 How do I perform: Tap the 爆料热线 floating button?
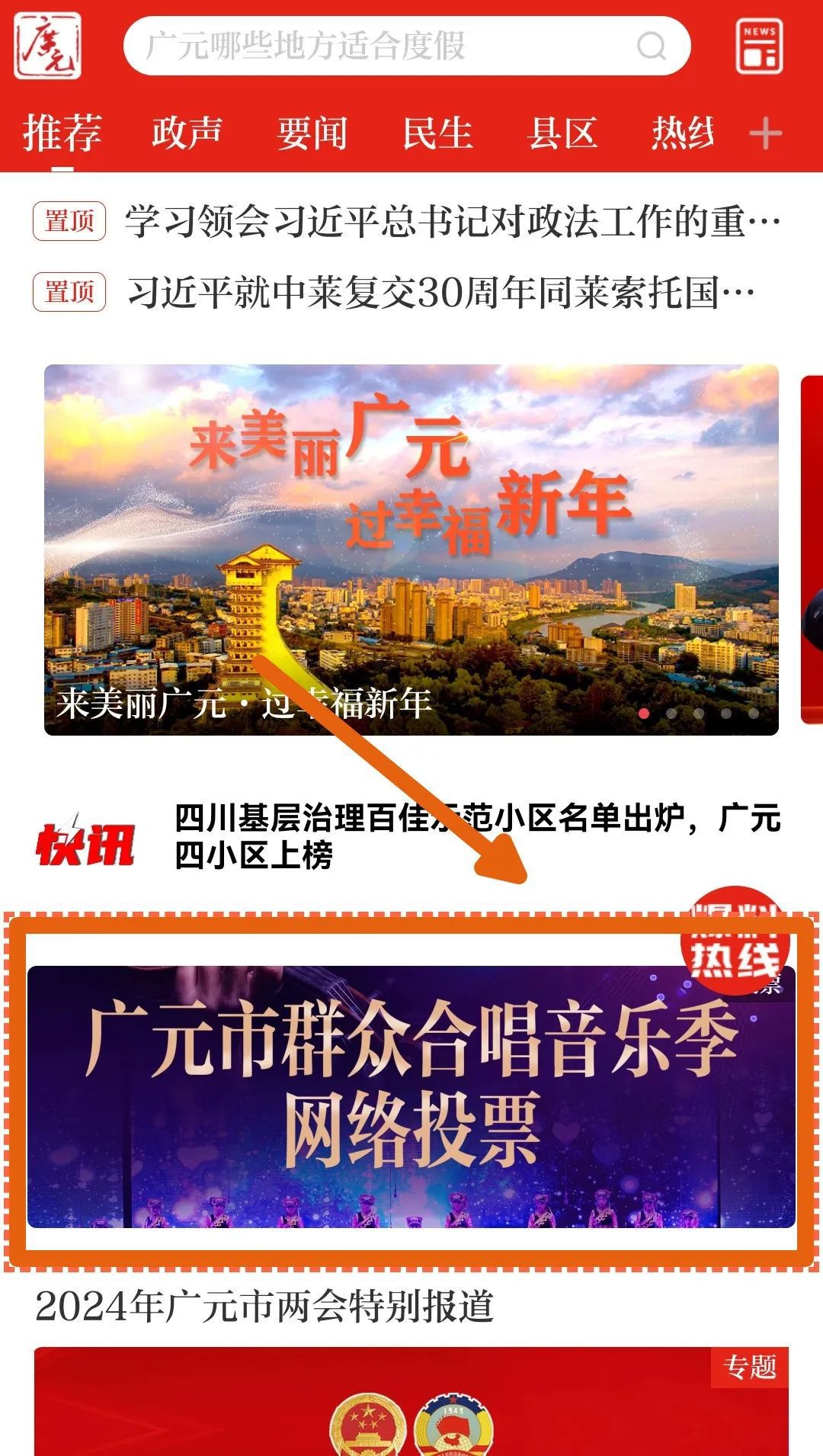(x=735, y=941)
